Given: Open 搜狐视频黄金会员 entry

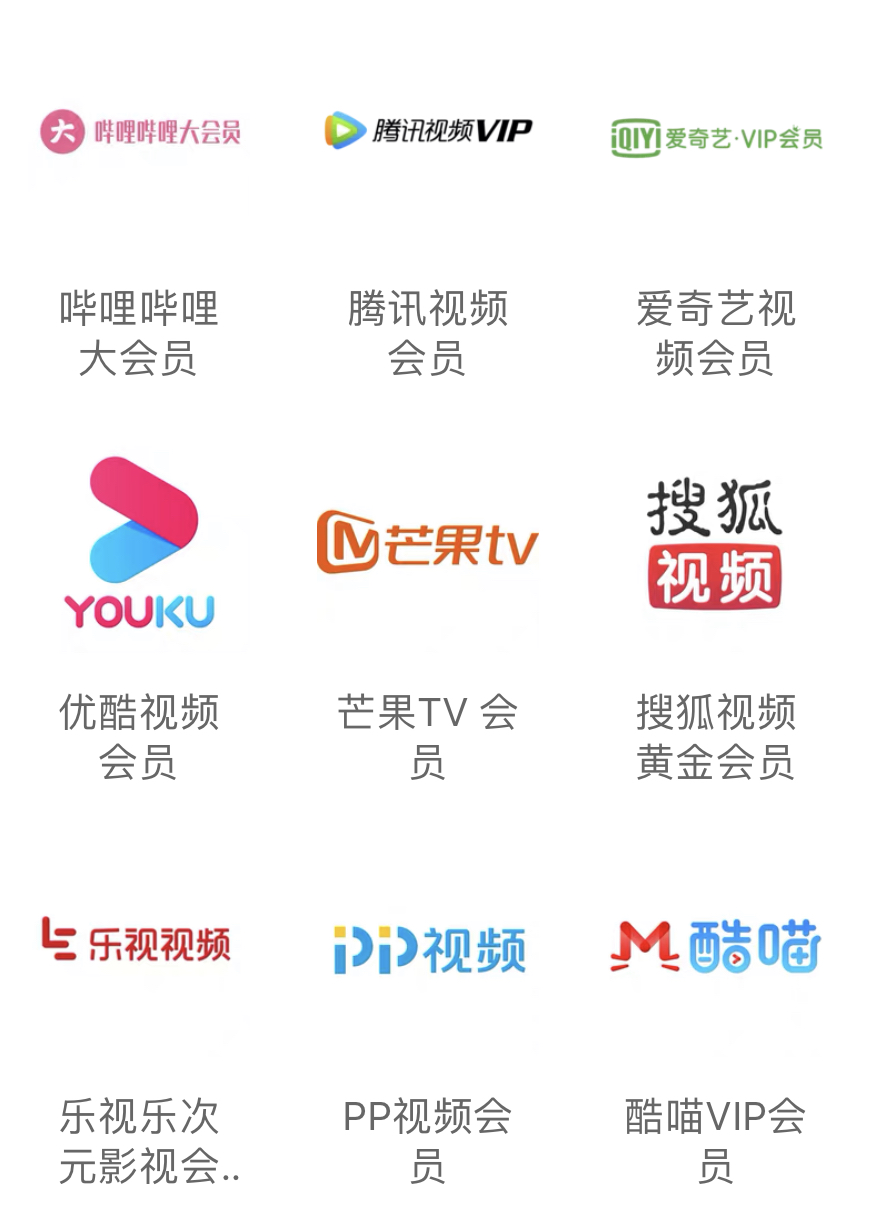Looking at the screenshot, I should (714, 739).
